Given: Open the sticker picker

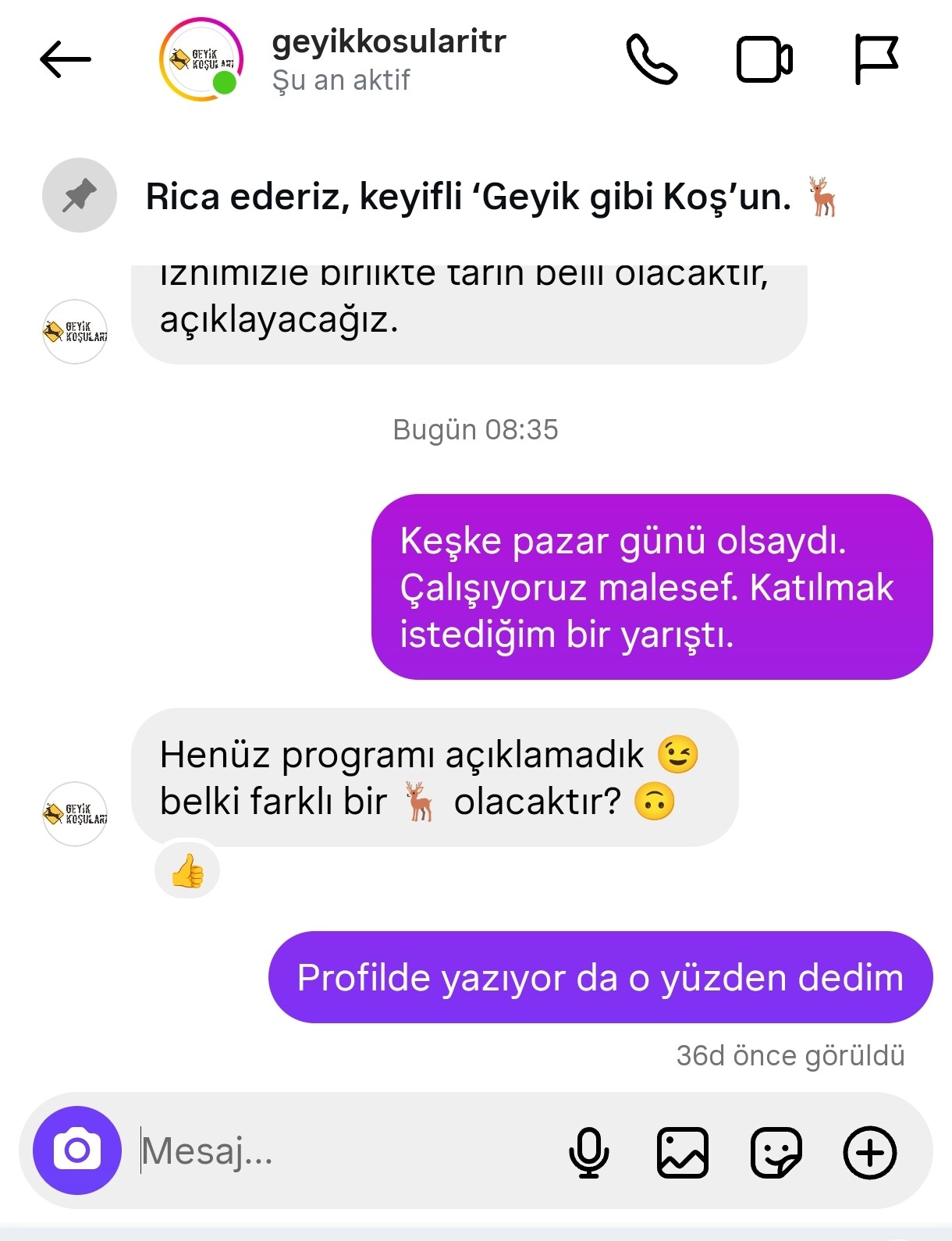Looking at the screenshot, I should [x=776, y=1152].
